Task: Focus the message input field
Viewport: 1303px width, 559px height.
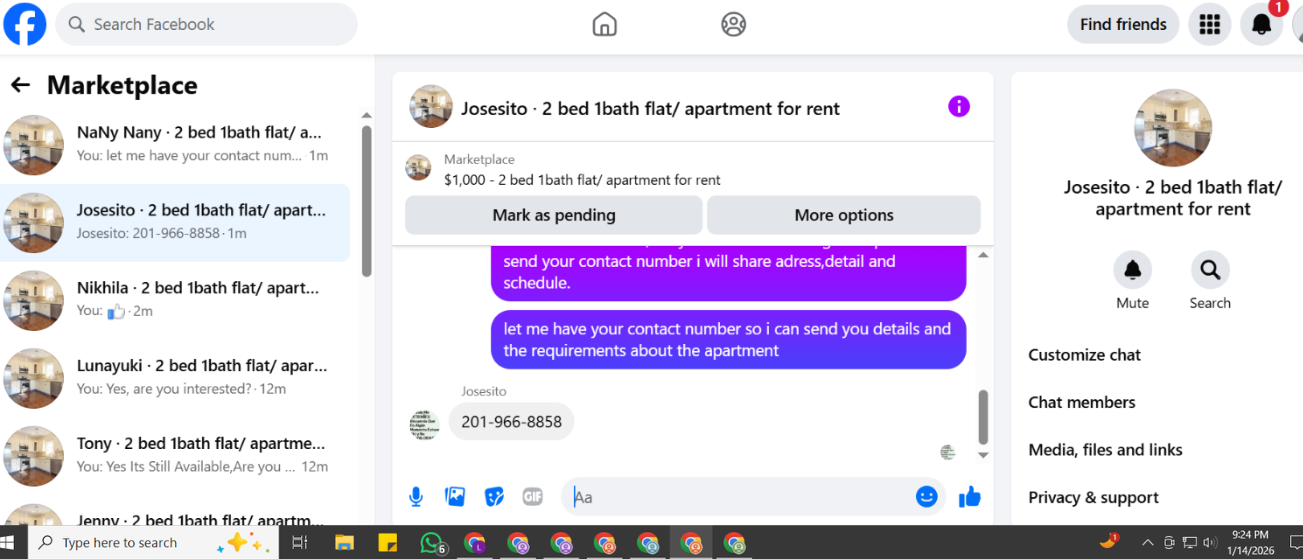Action: coord(740,497)
